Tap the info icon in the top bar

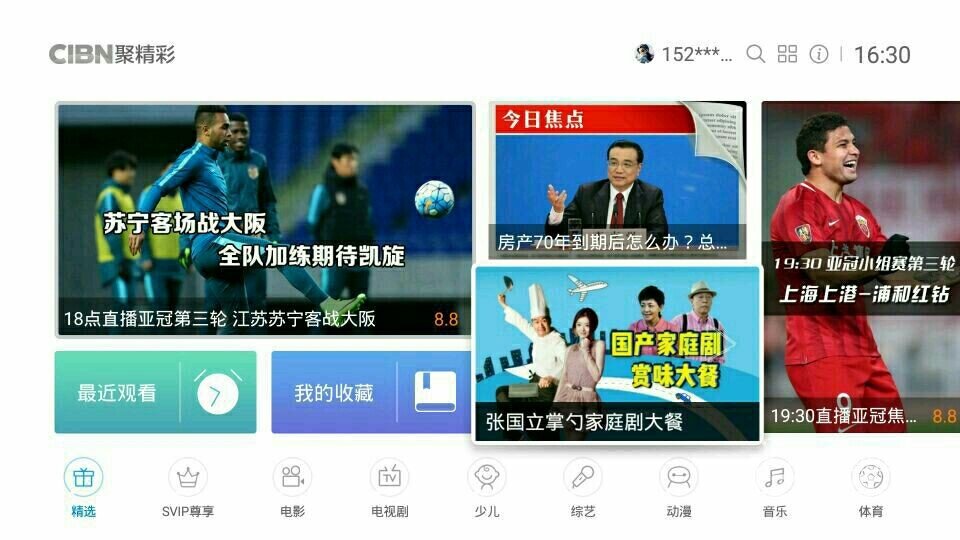click(818, 54)
